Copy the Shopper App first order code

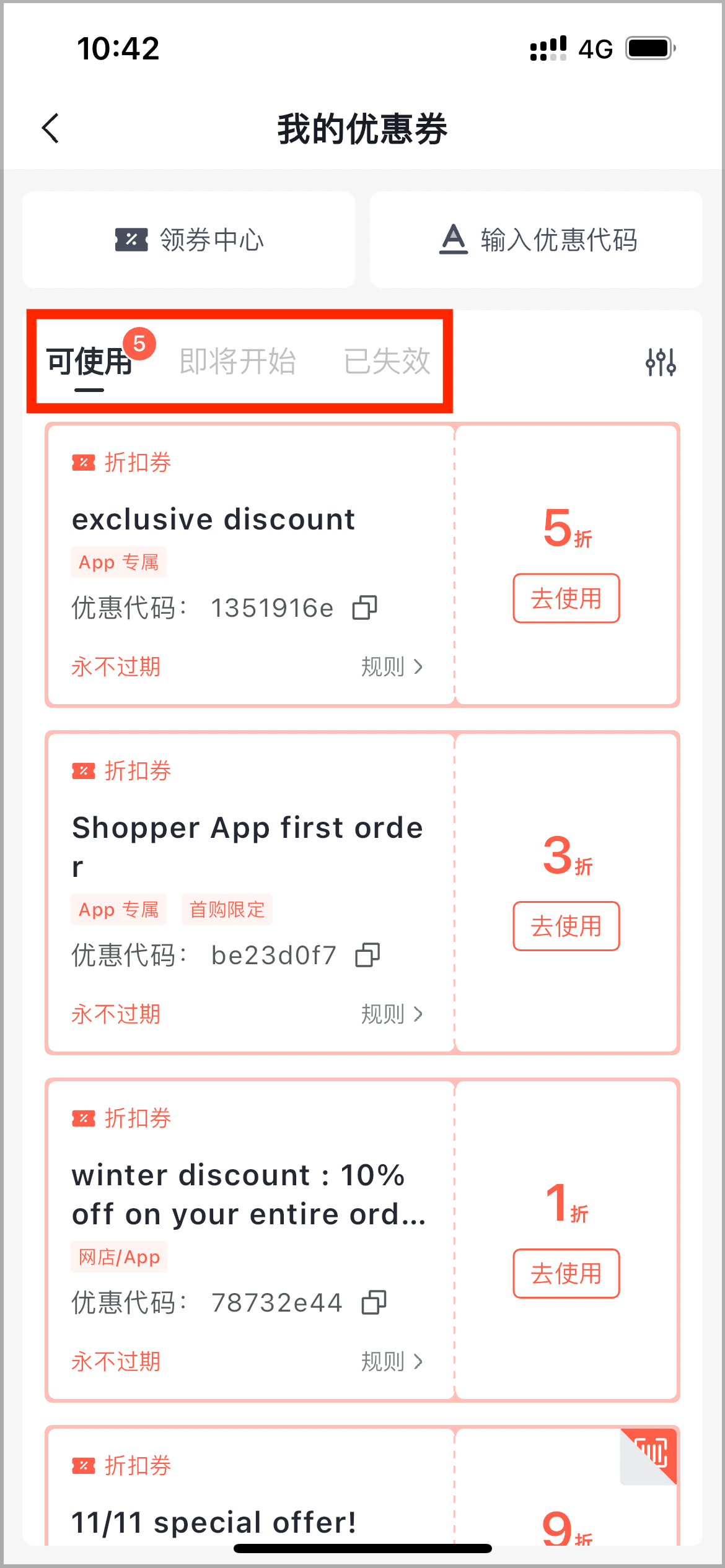pyautogui.click(x=367, y=956)
